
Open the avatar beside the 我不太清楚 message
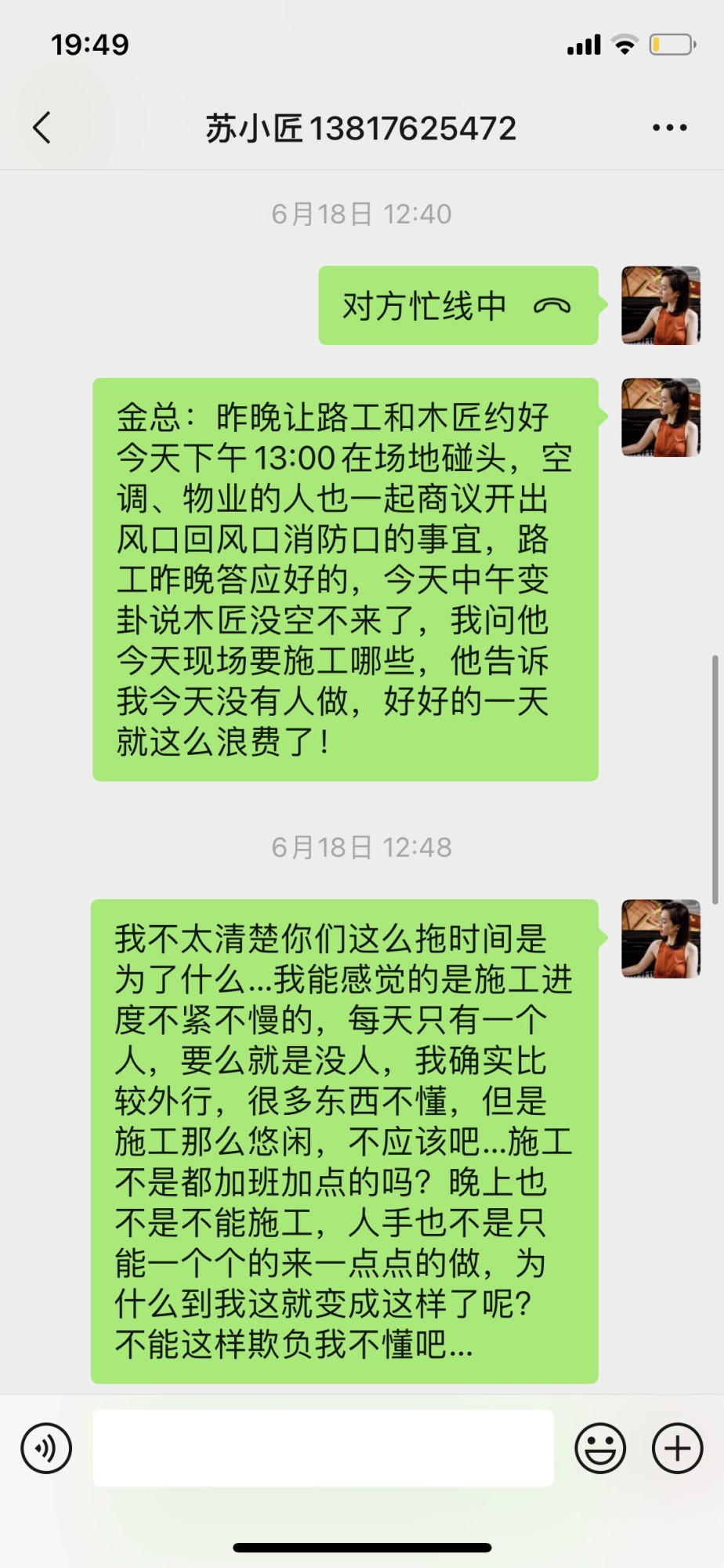click(661, 939)
